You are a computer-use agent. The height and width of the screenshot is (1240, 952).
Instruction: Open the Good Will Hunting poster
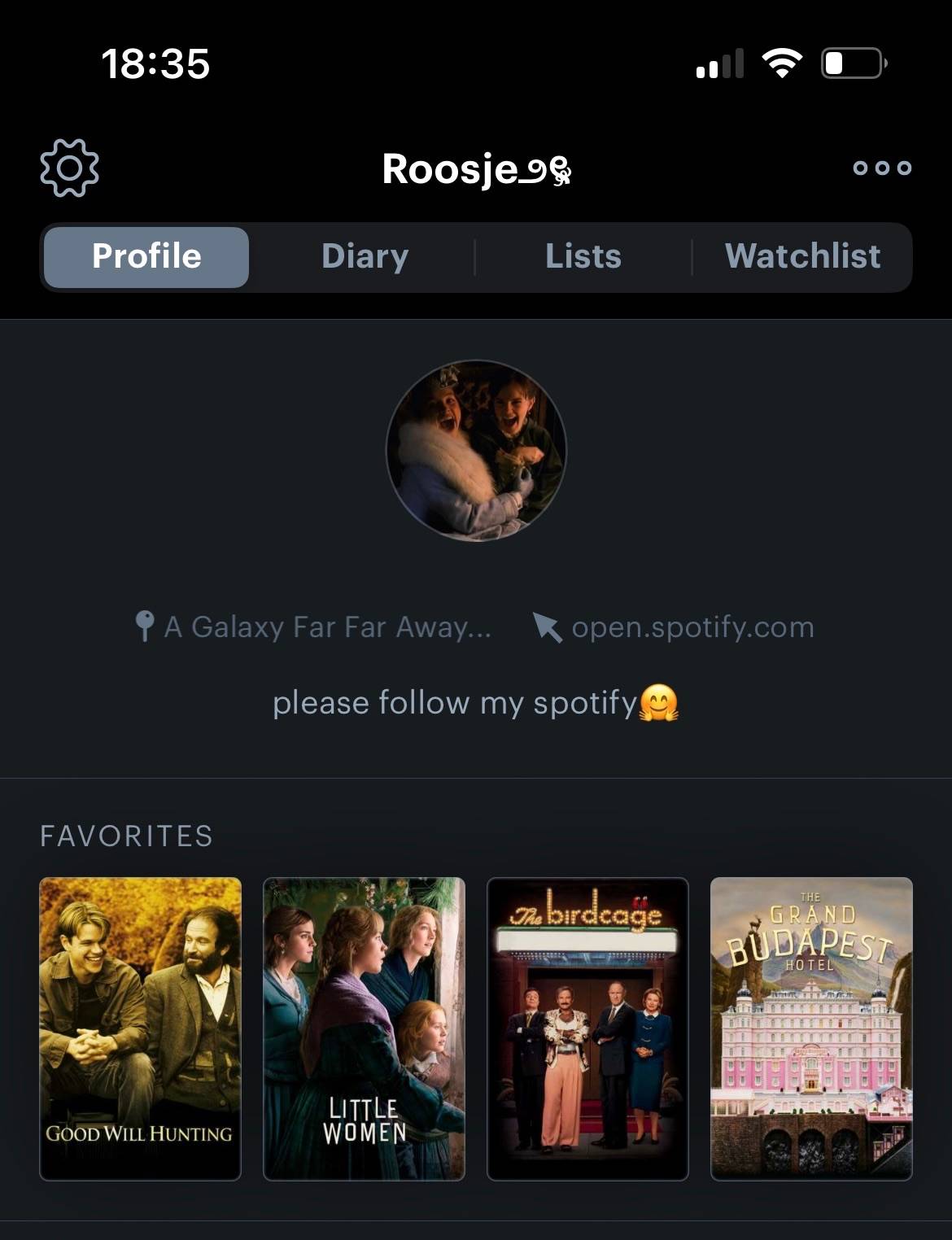pyautogui.click(x=141, y=1028)
